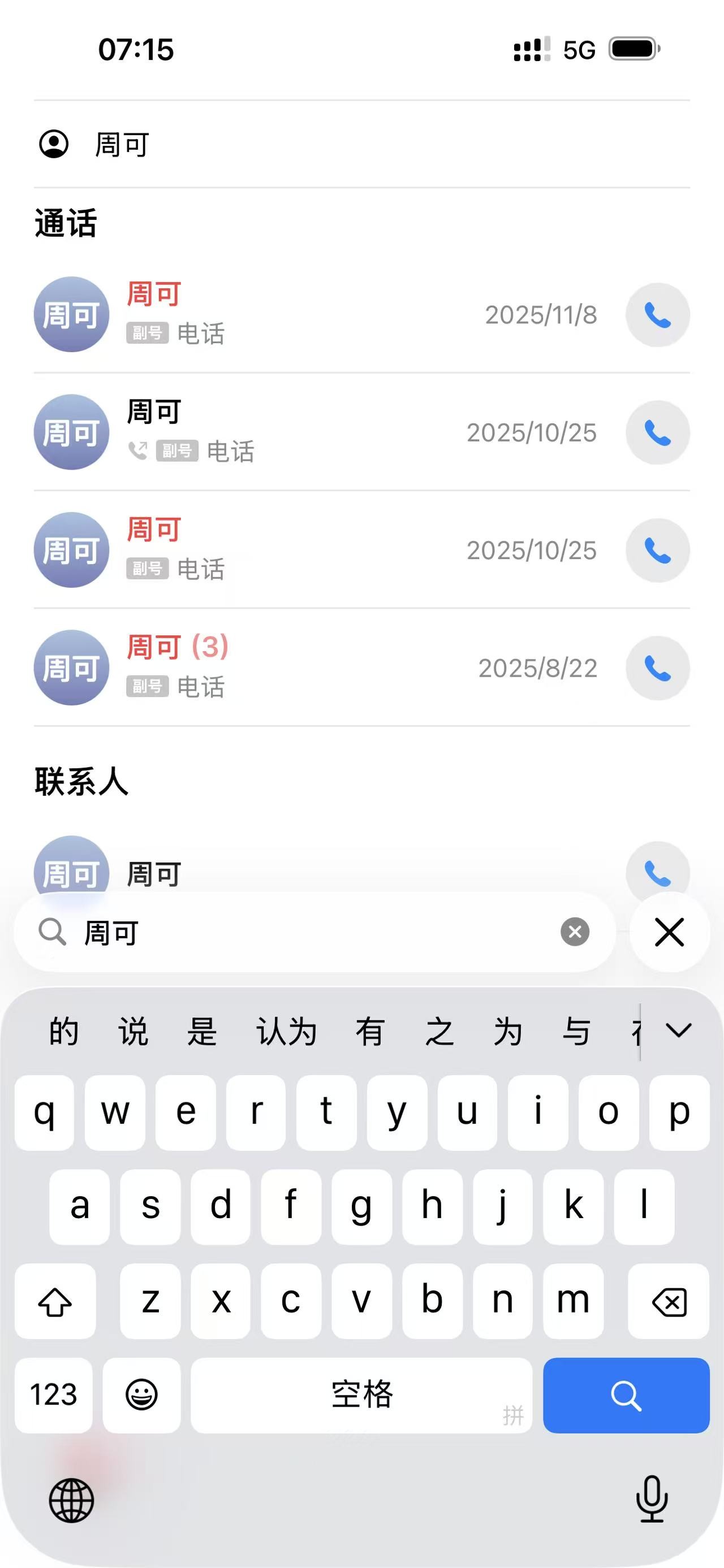Close the search overlay with the X button
724x1568 pixels.
click(669, 932)
